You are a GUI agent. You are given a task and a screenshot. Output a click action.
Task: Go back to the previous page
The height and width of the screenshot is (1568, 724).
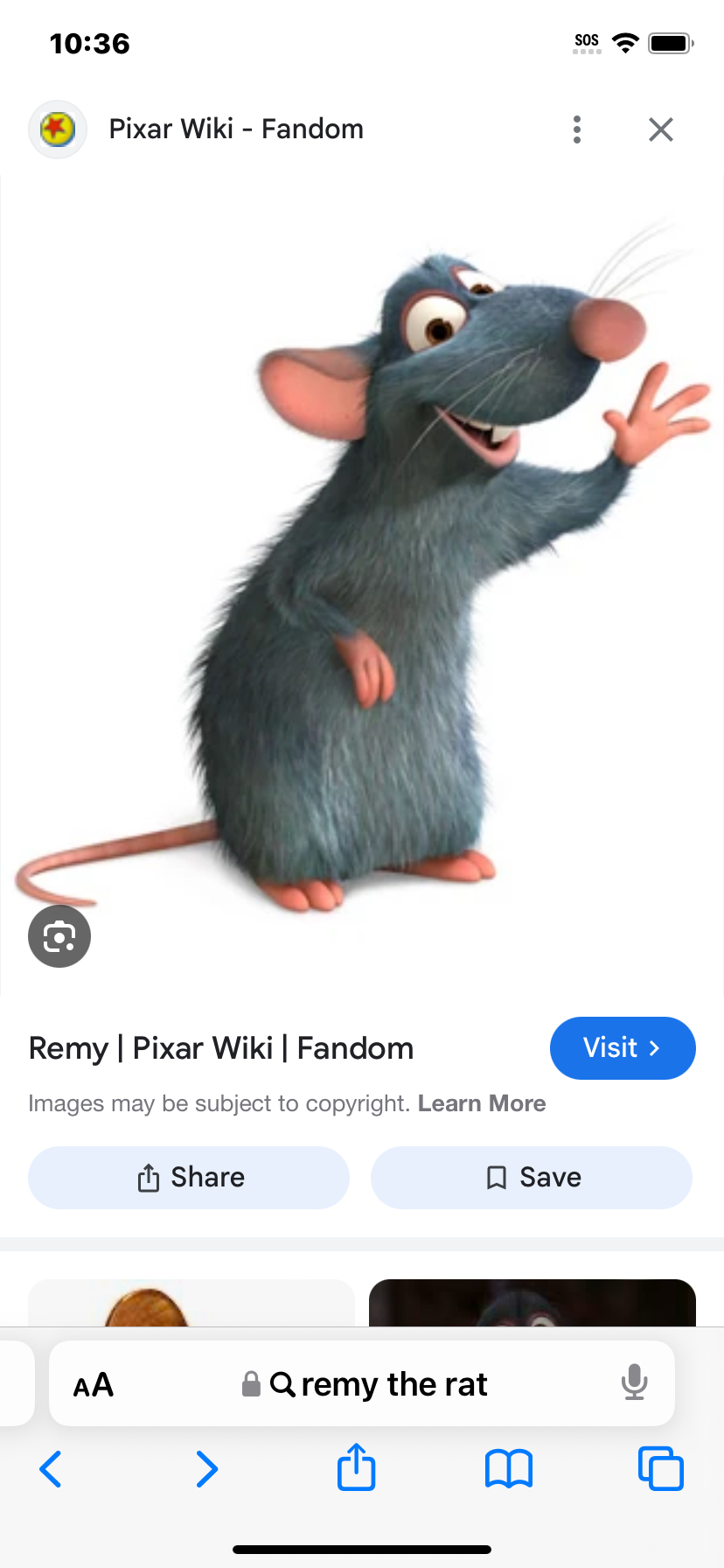pyautogui.click(x=51, y=1469)
